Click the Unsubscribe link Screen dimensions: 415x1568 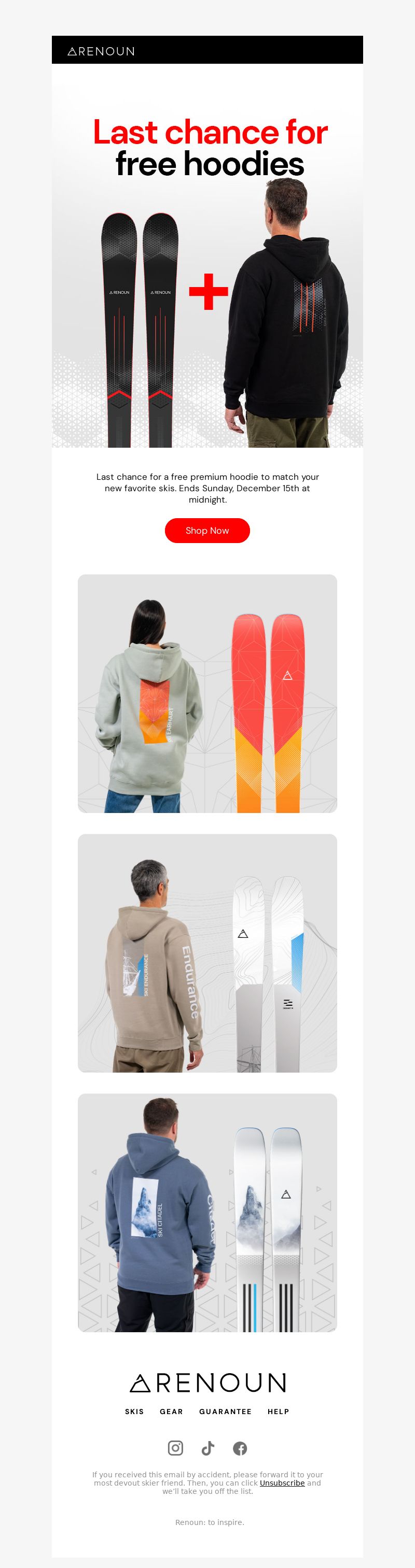click(x=282, y=1483)
